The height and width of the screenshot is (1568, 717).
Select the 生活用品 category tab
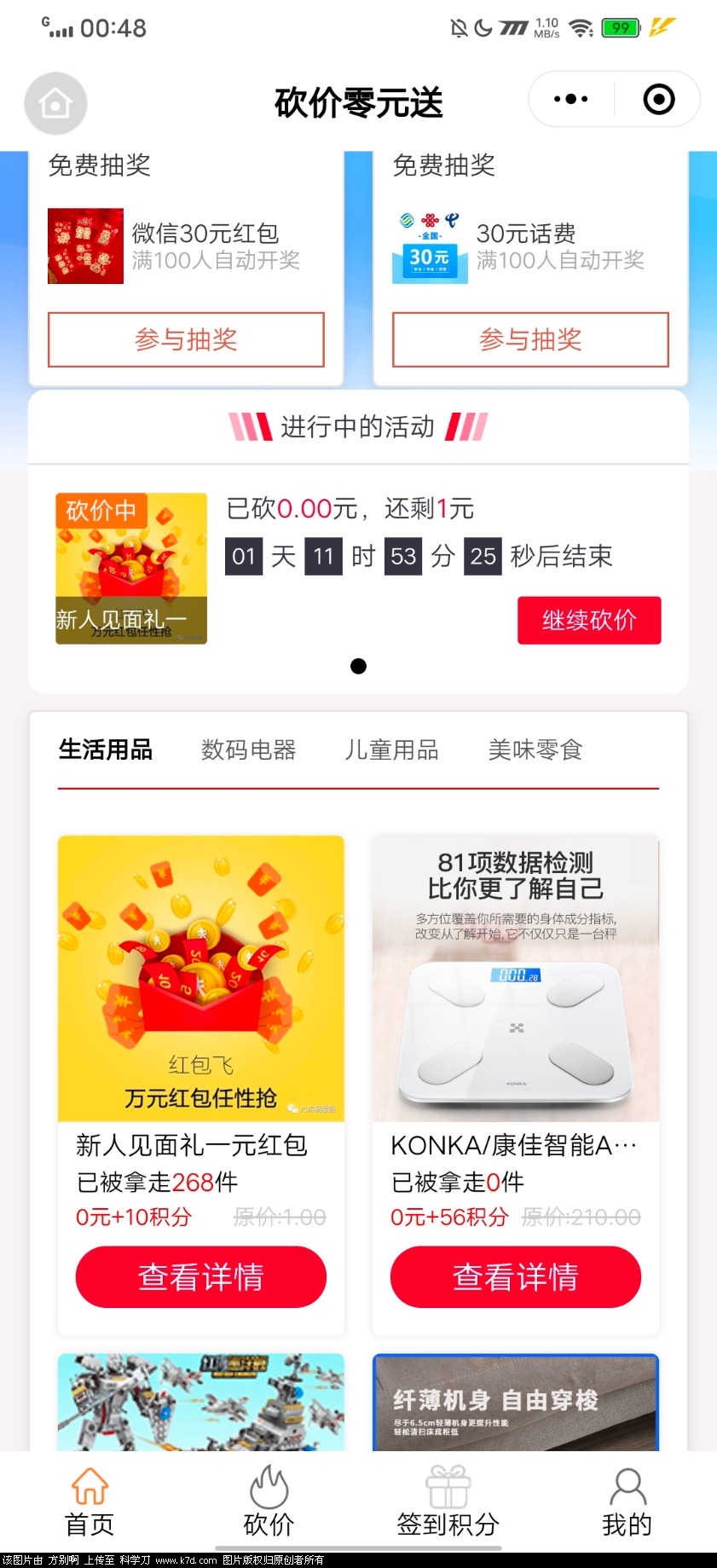105,749
